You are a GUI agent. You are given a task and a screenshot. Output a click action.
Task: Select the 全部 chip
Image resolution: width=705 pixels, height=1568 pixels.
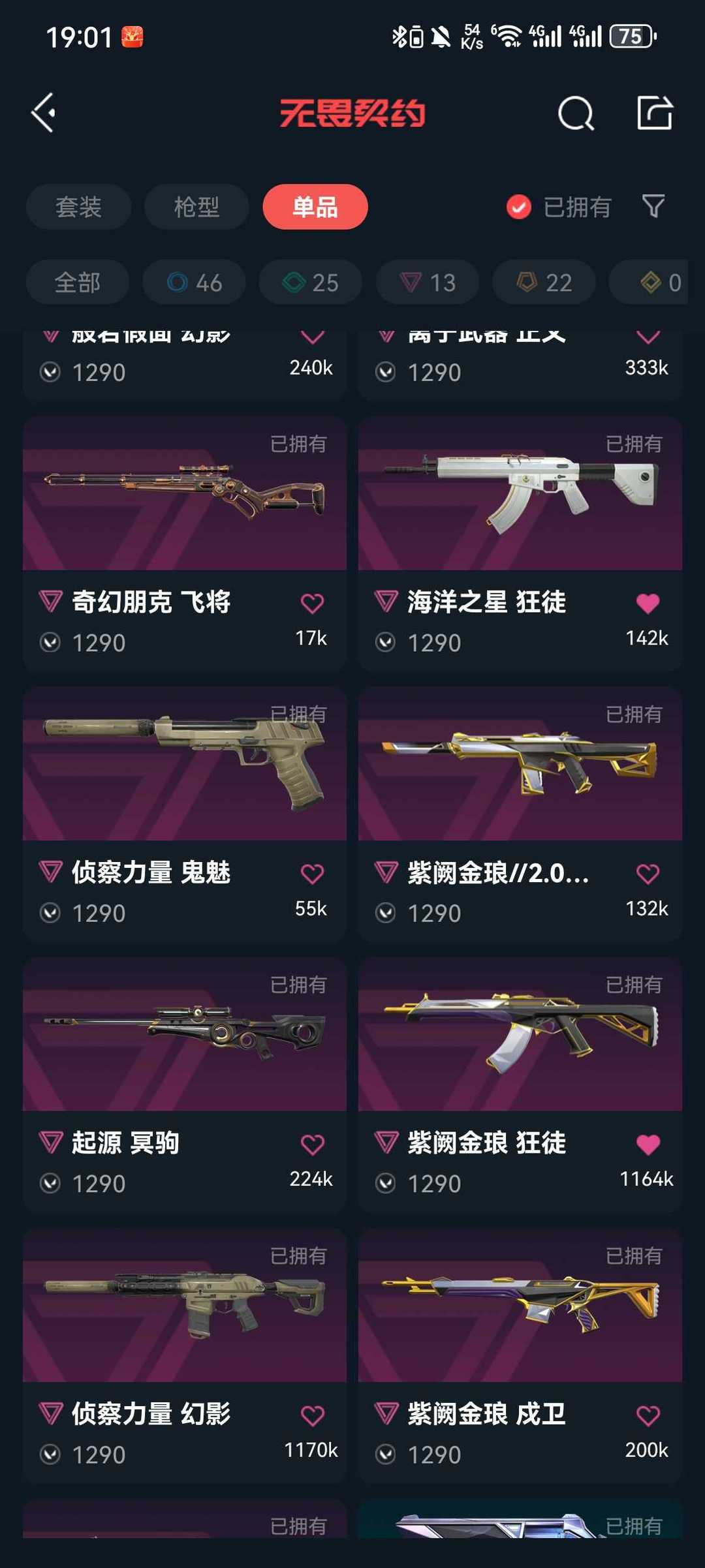pos(77,283)
